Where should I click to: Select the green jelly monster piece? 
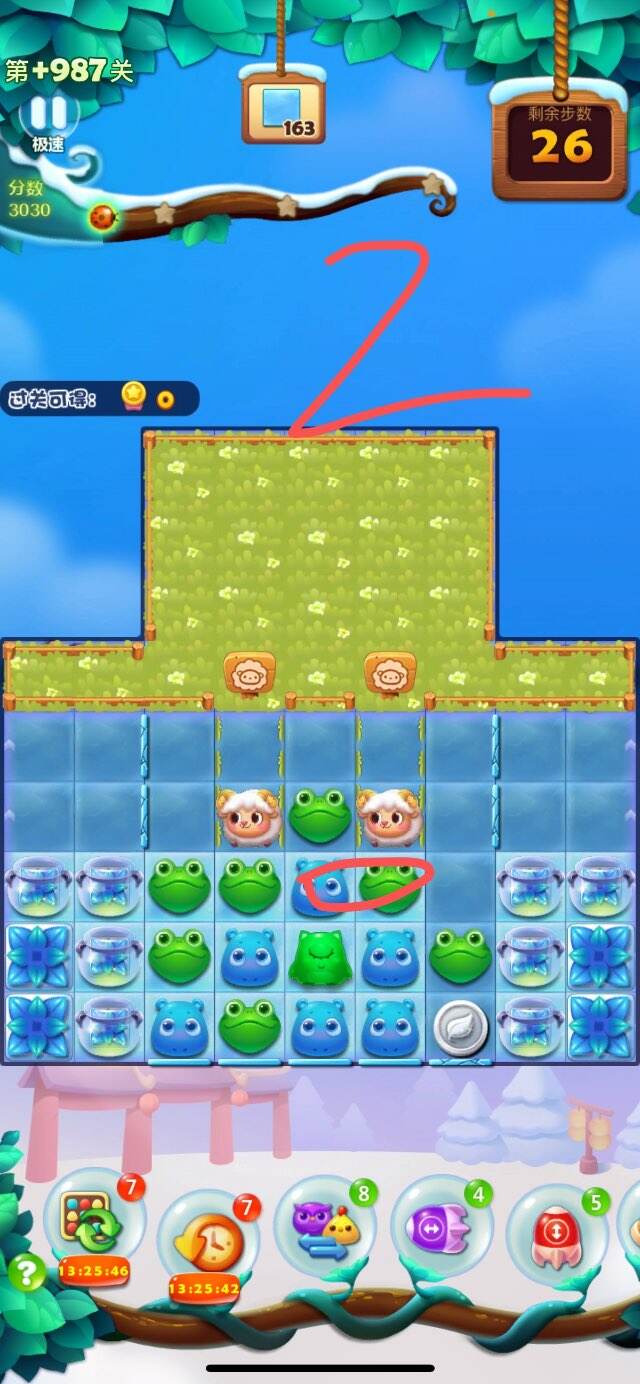[x=320, y=957]
